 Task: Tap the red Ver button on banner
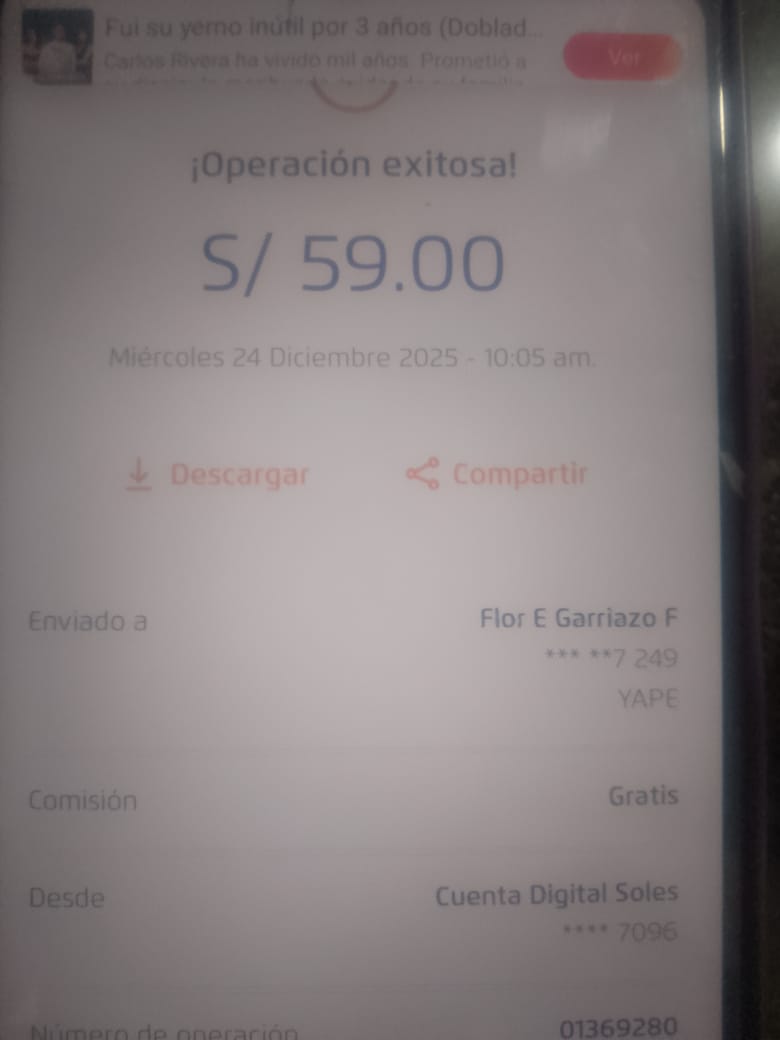pos(622,57)
